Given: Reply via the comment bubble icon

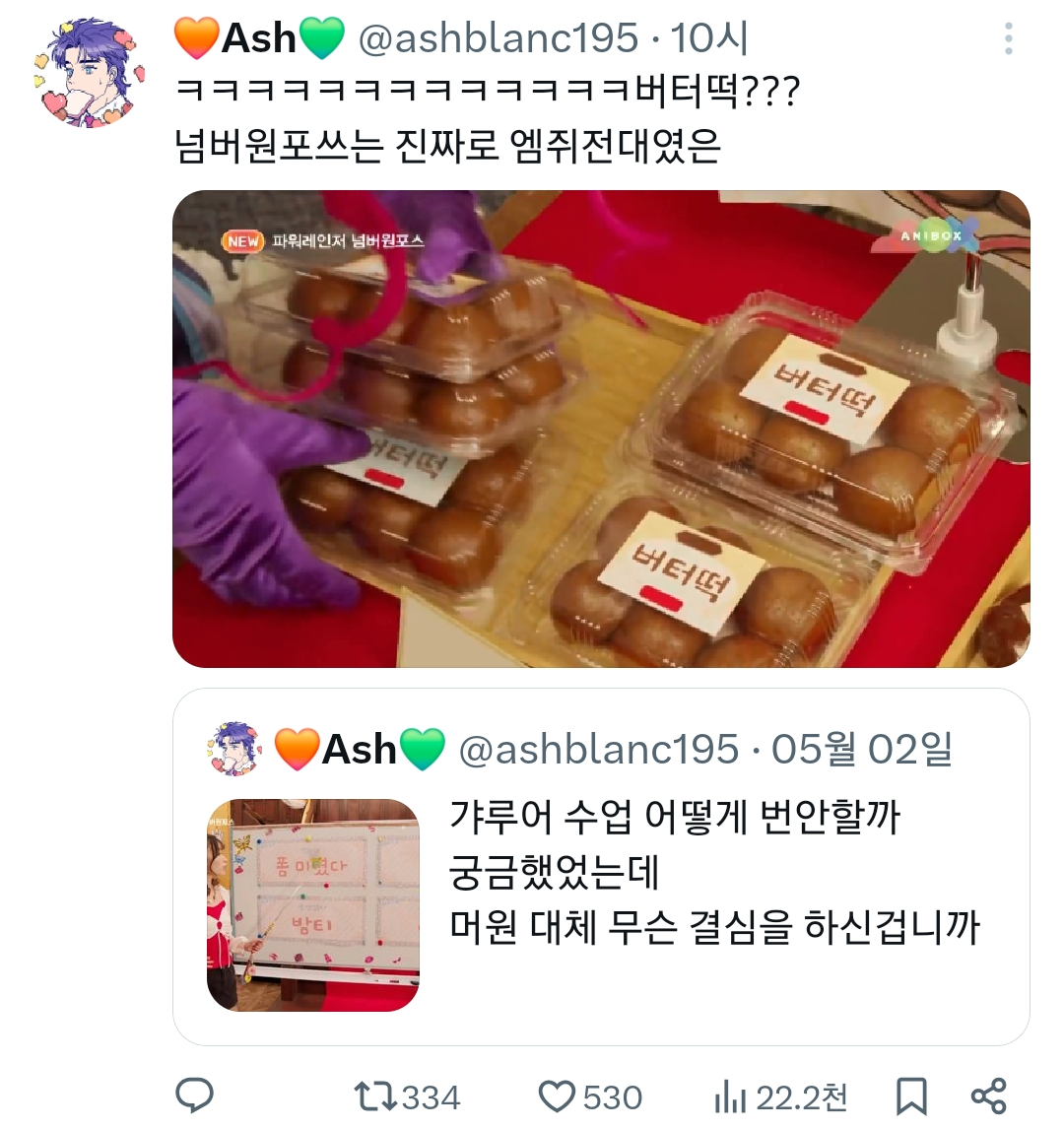Looking at the screenshot, I should 194,1096.
